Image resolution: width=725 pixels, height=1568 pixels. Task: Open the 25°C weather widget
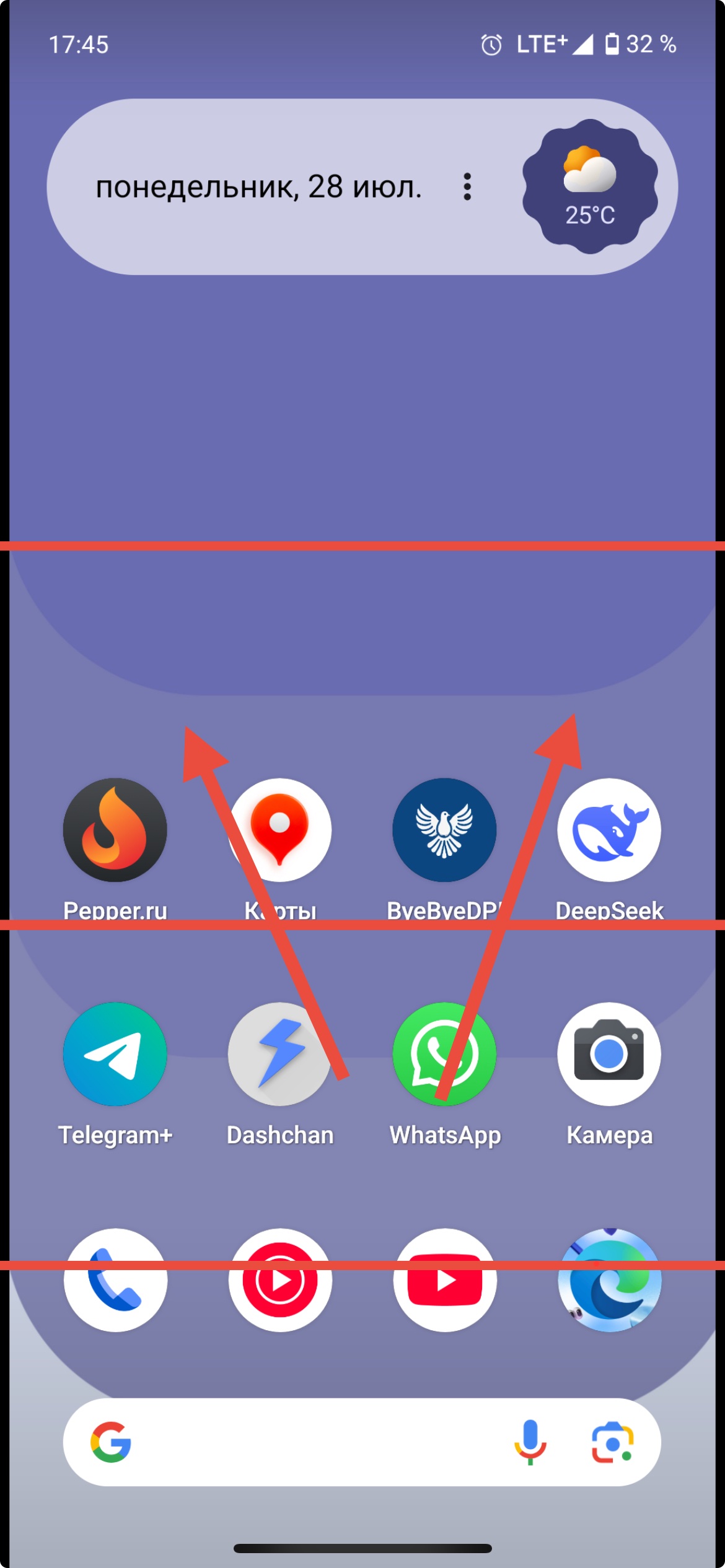point(590,186)
